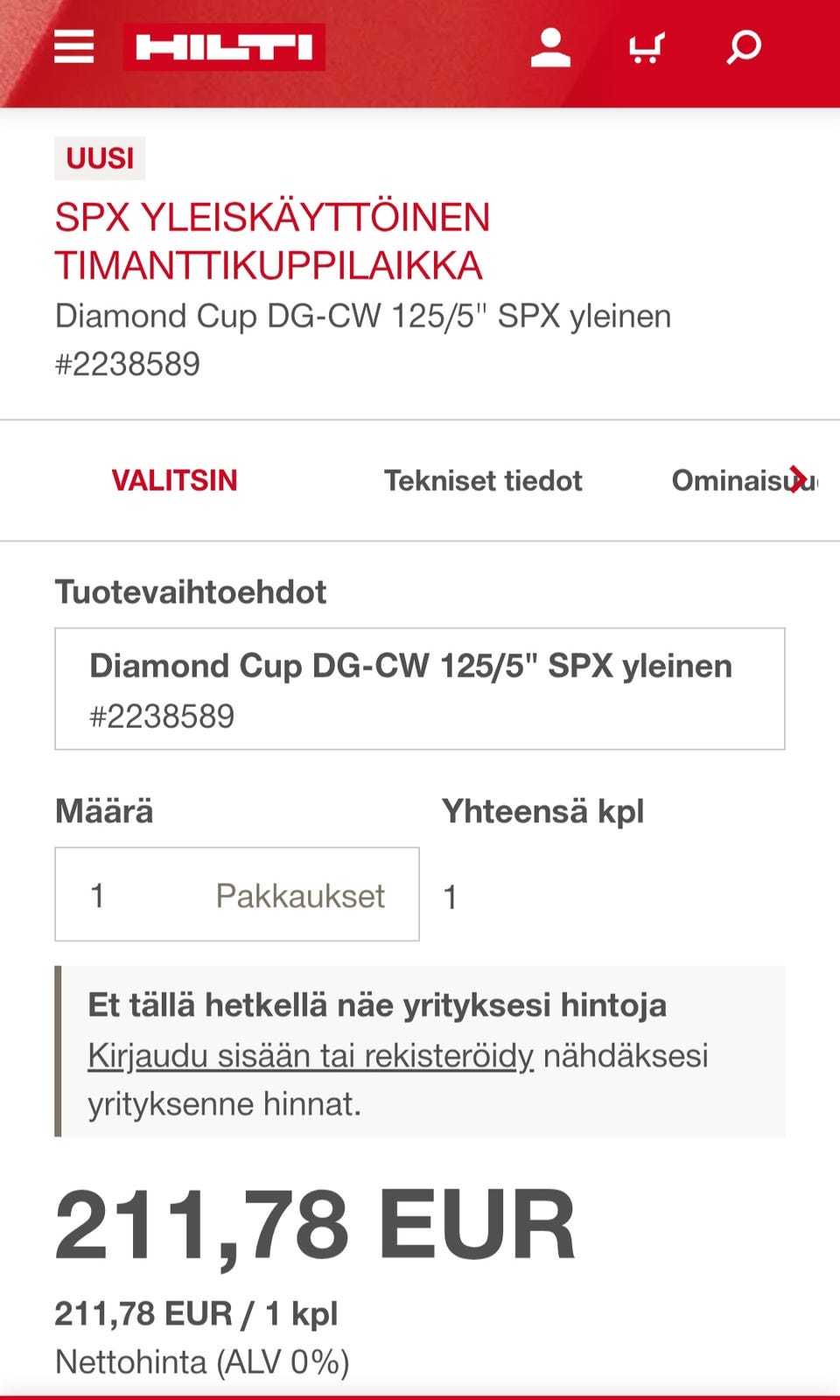View the shopping cart

pos(647,47)
